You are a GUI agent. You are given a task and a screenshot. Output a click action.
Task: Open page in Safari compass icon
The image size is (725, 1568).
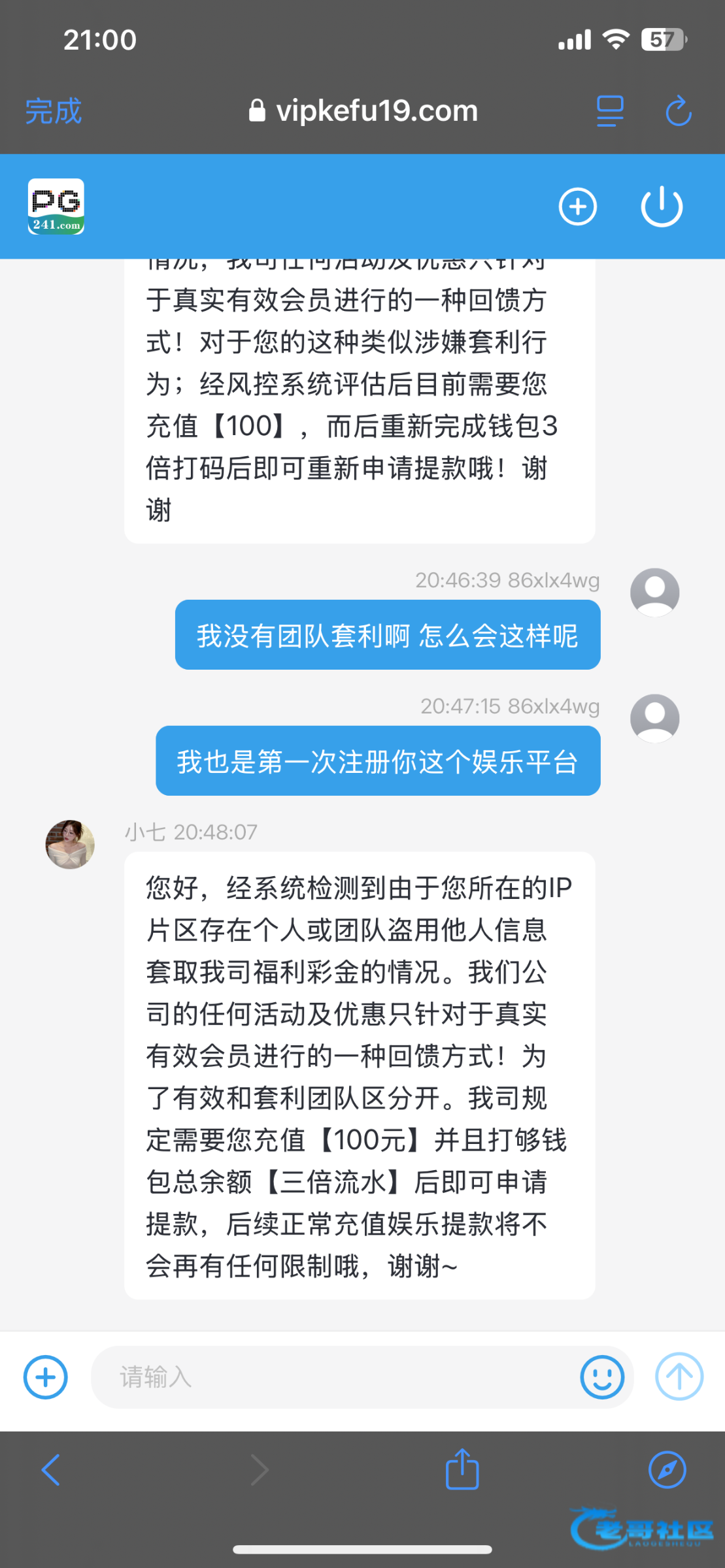[667, 1470]
